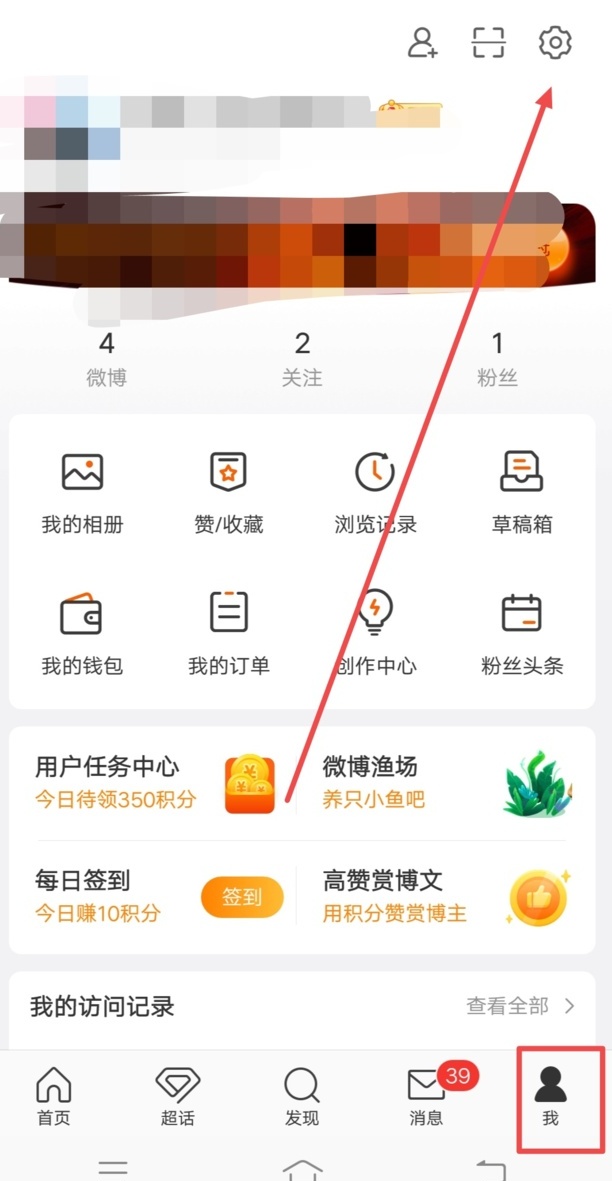
Task: Switch to the 首页 home tab
Action: pos(54,1097)
